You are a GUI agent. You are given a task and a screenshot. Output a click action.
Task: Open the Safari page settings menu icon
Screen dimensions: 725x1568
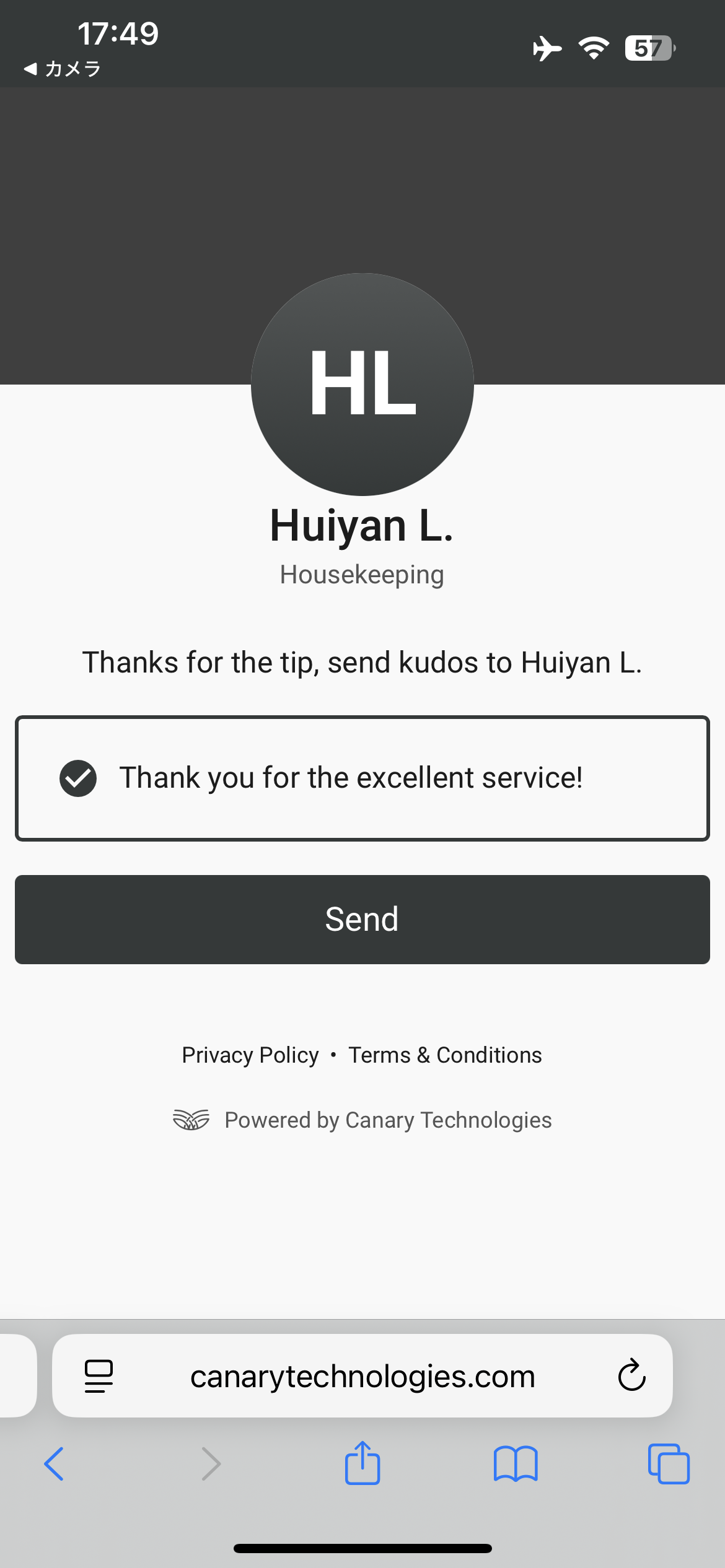(99, 1376)
